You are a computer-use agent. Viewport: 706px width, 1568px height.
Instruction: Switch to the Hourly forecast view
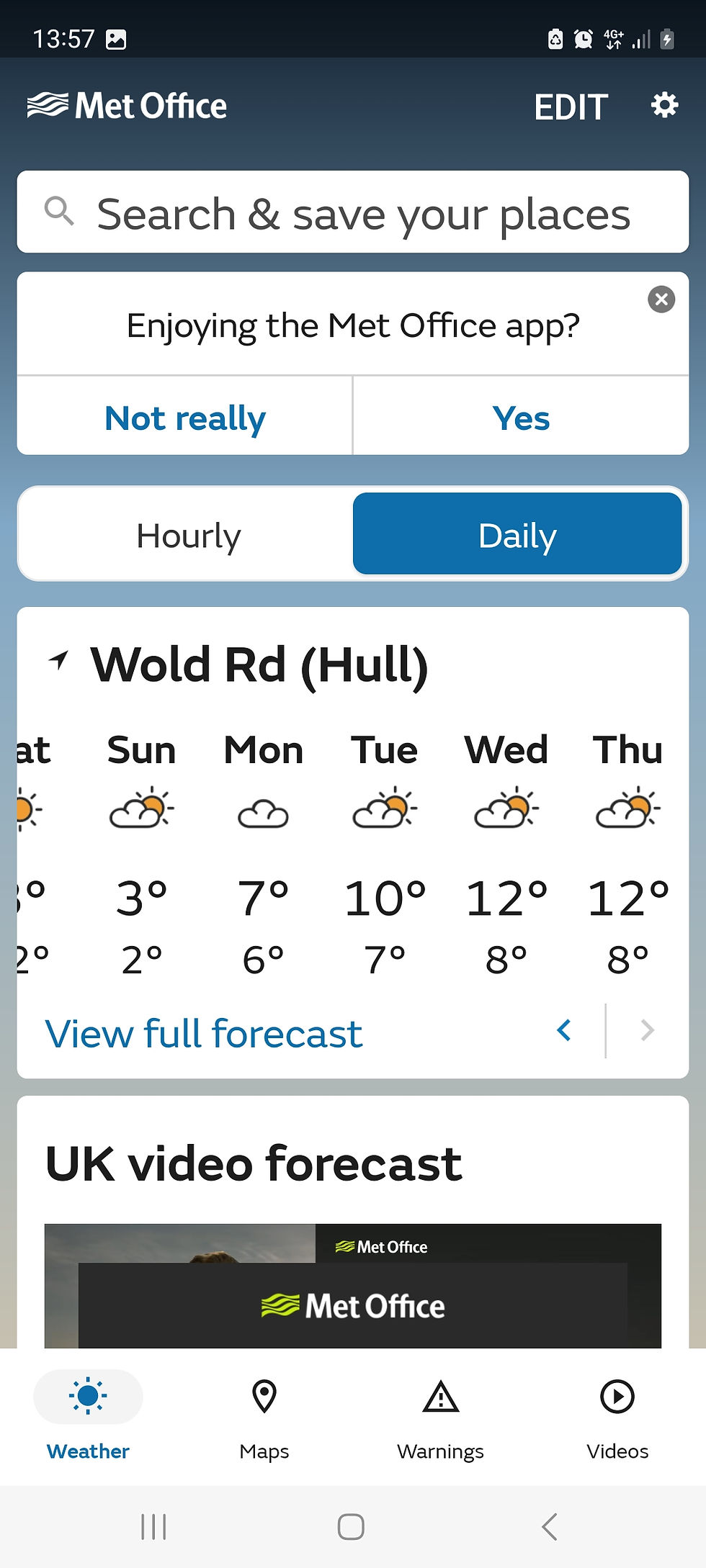click(x=188, y=535)
